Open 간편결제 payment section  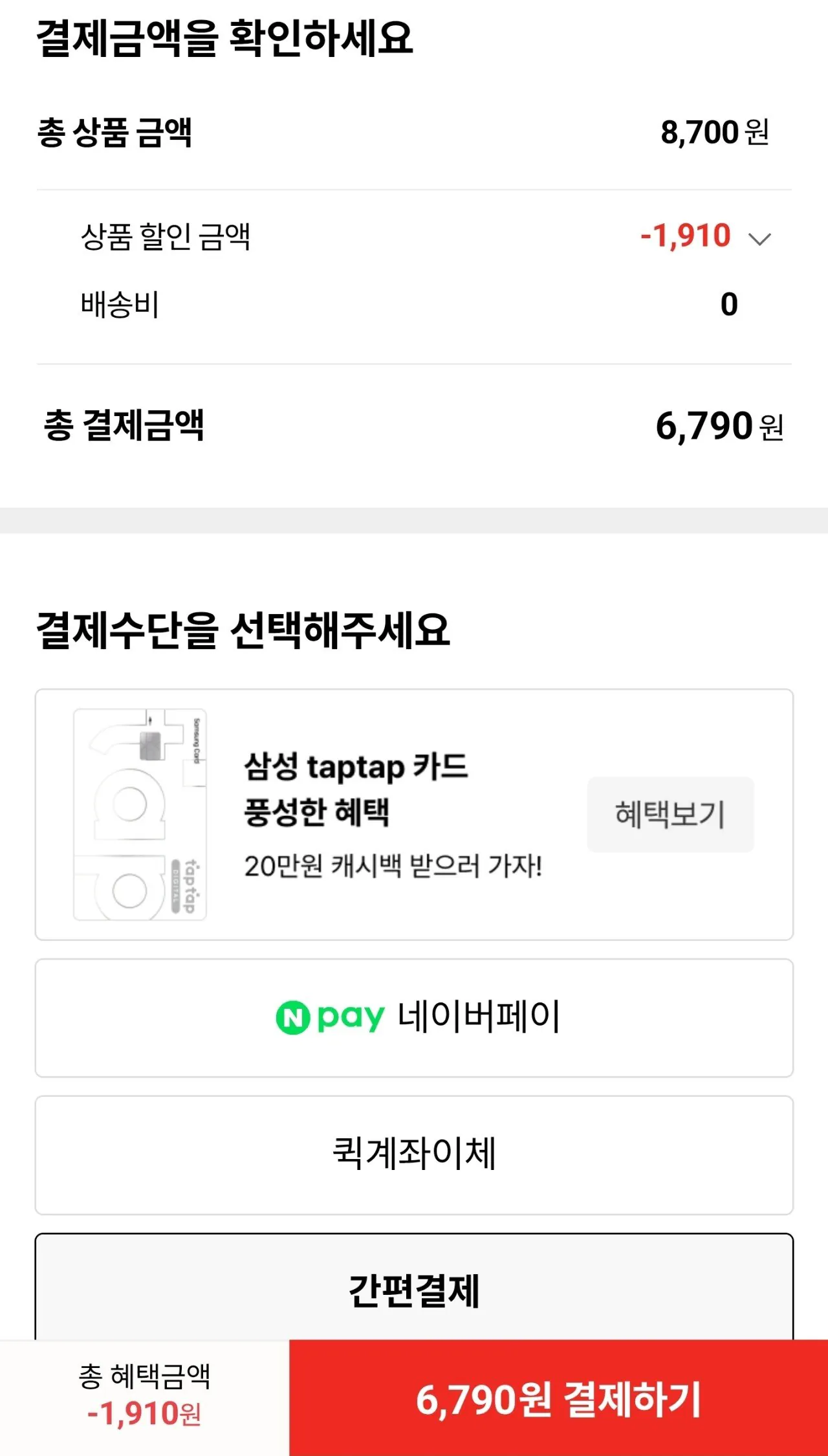click(414, 1286)
